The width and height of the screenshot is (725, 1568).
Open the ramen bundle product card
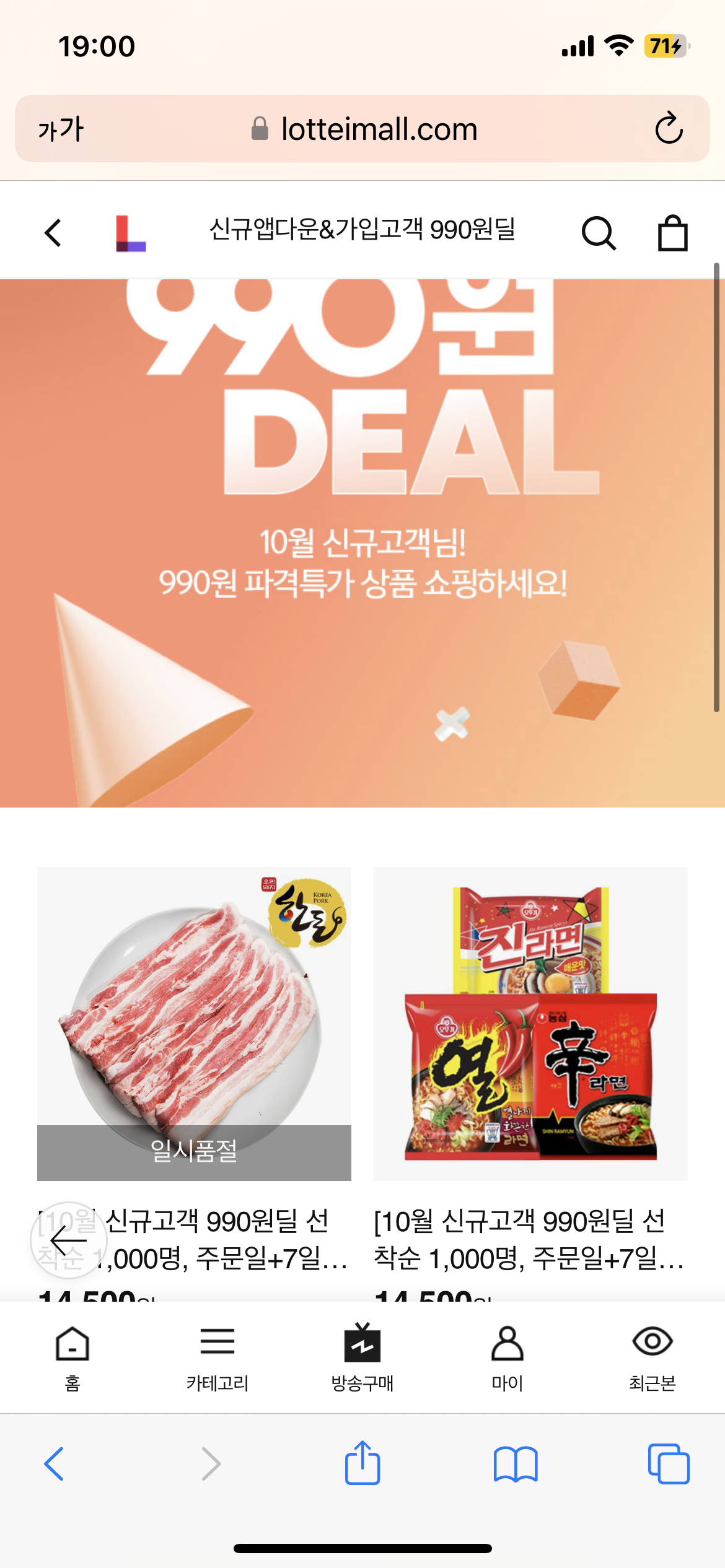[530, 1024]
